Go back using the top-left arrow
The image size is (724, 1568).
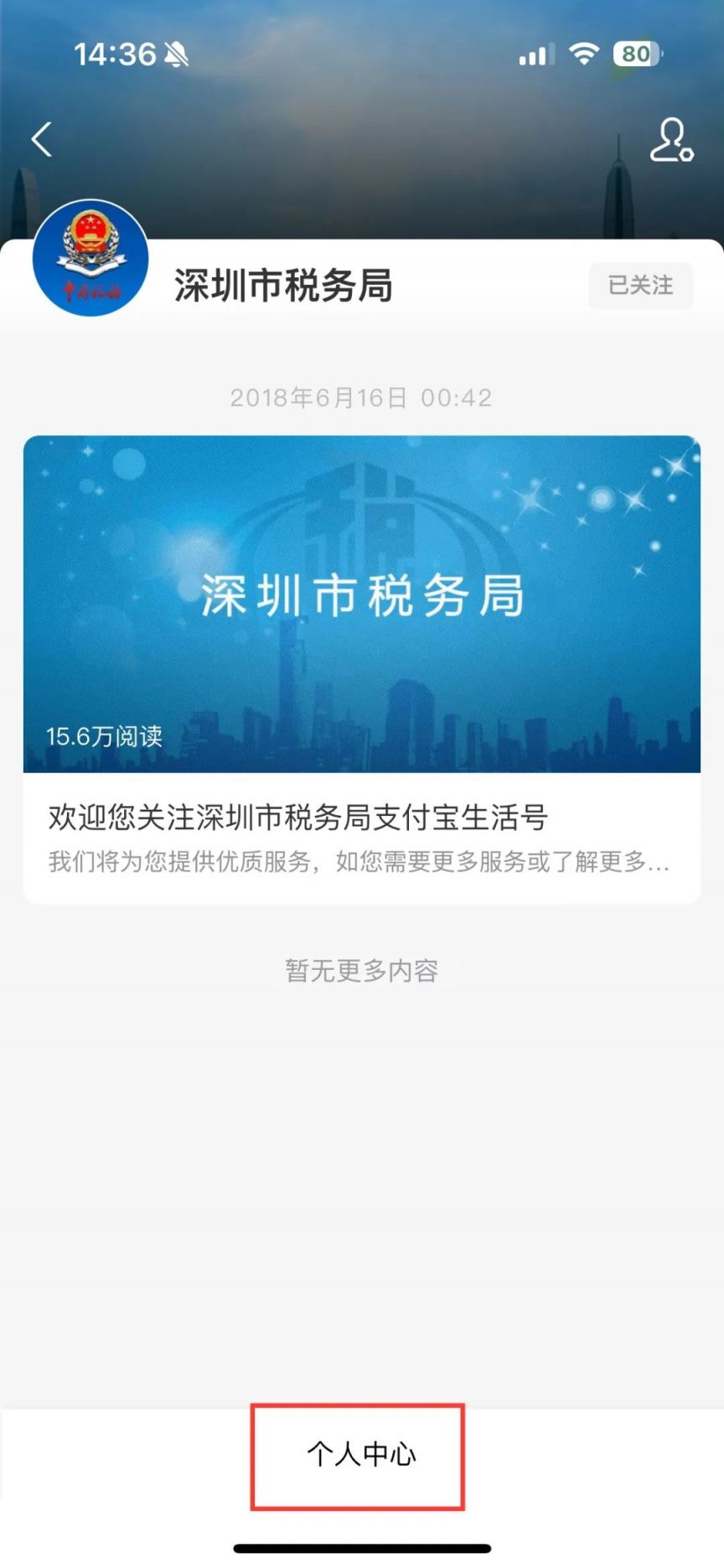[42, 139]
